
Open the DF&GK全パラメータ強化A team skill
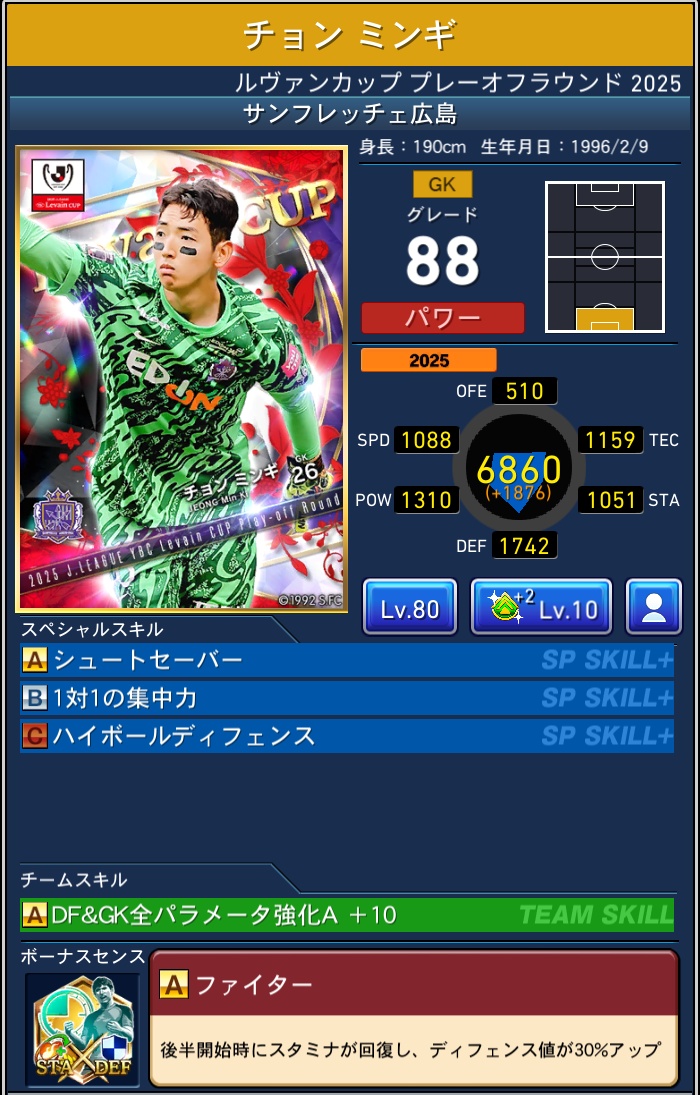tap(346, 914)
